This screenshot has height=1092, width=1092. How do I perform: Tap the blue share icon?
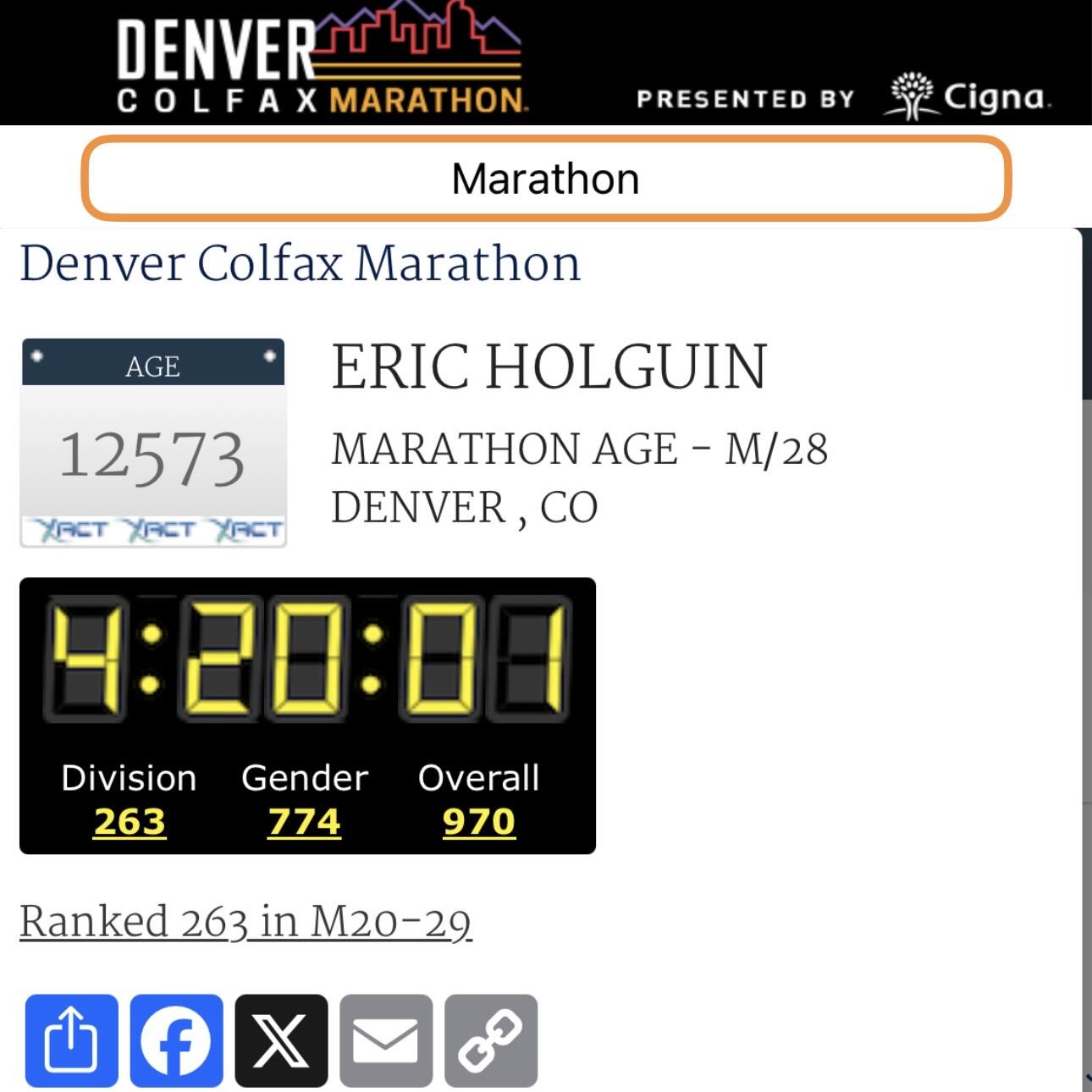coord(71,1040)
